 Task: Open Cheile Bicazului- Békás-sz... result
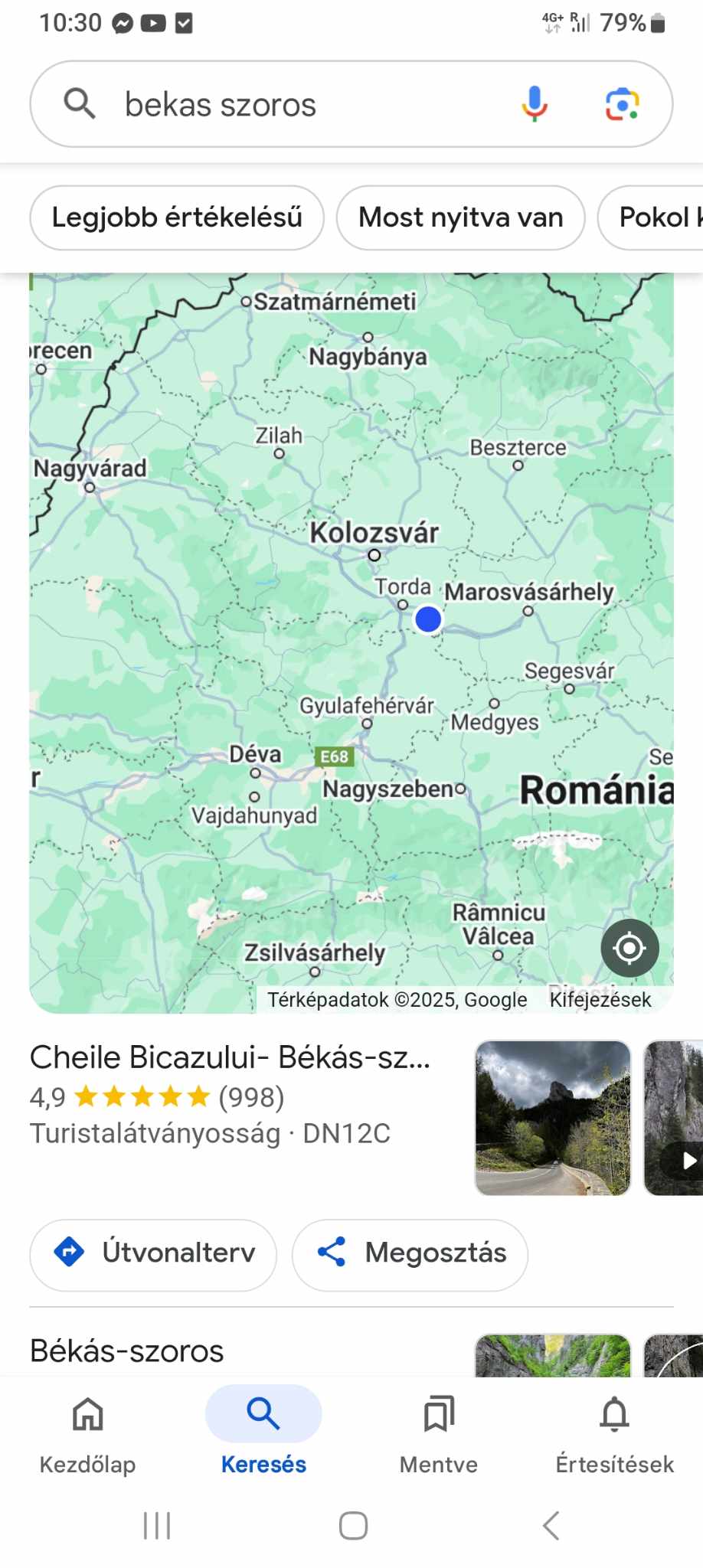[x=230, y=1057]
